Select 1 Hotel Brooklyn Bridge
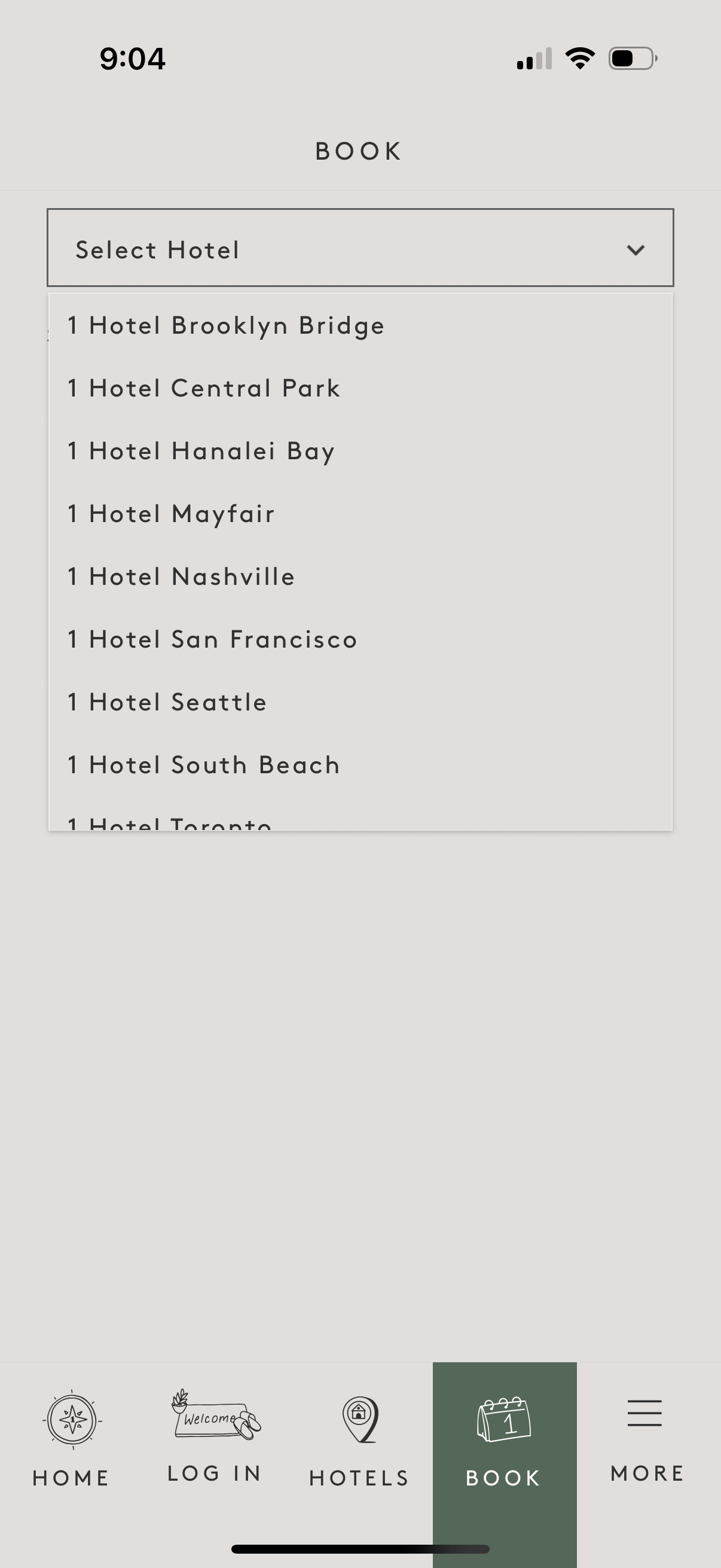The height and width of the screenshot is (1568, 721). coord(225,325)
